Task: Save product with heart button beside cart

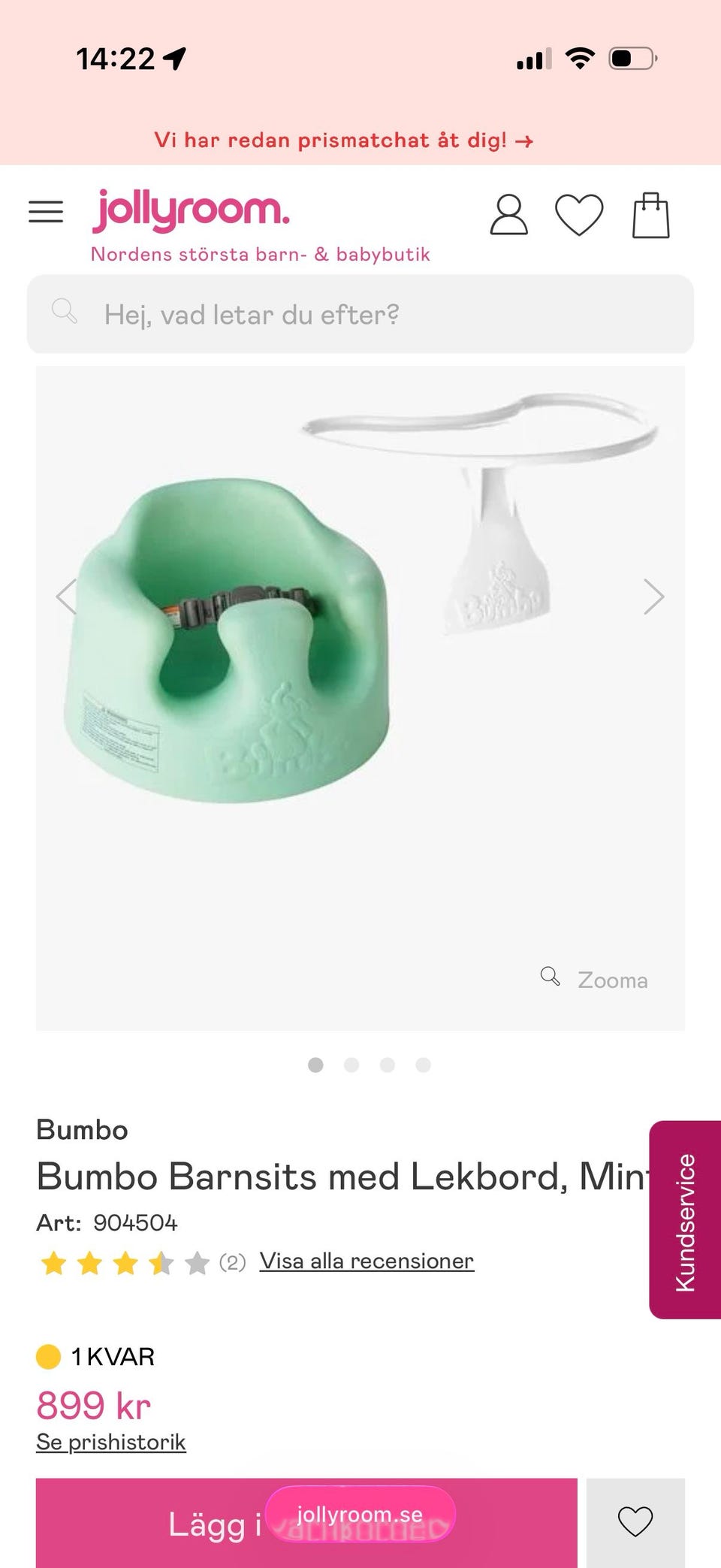Action: [635, 1522]
